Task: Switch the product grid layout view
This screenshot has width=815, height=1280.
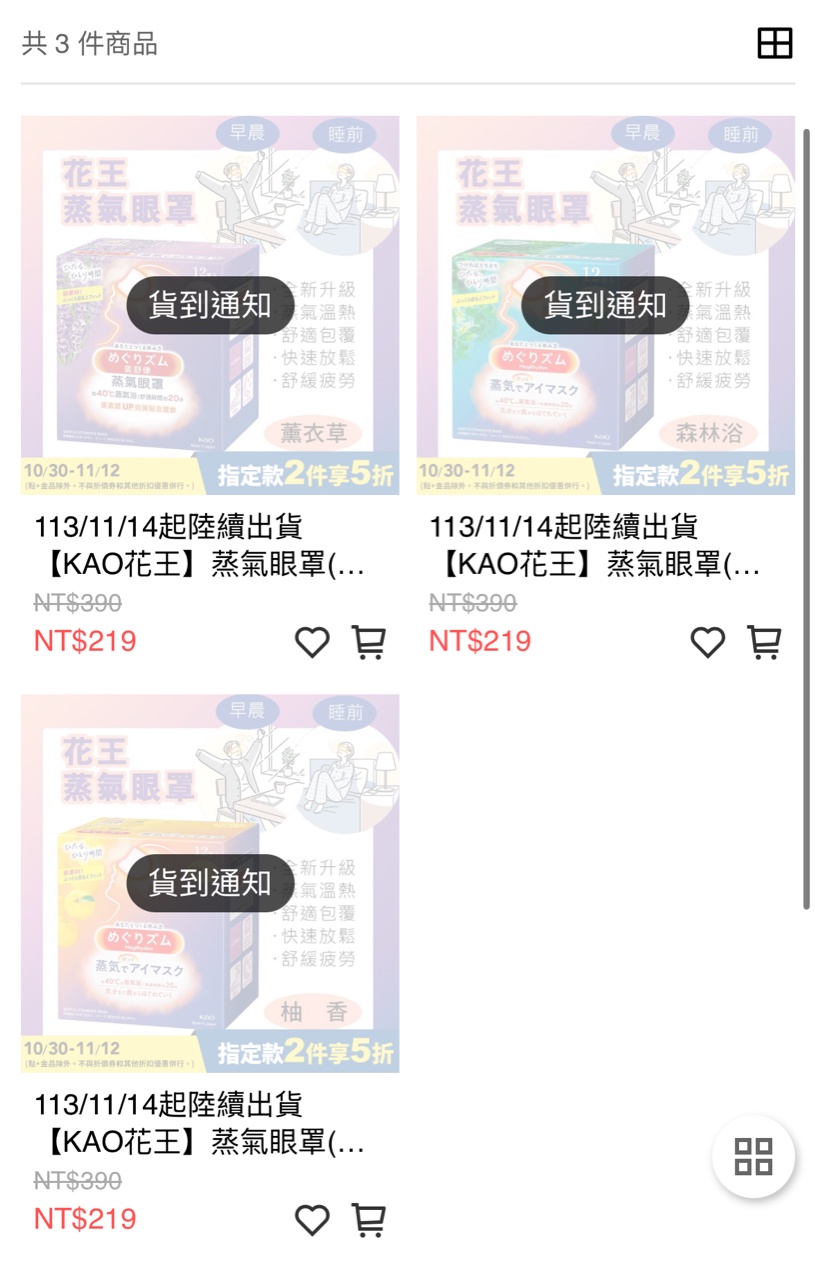Action: [x=774, y=44]
